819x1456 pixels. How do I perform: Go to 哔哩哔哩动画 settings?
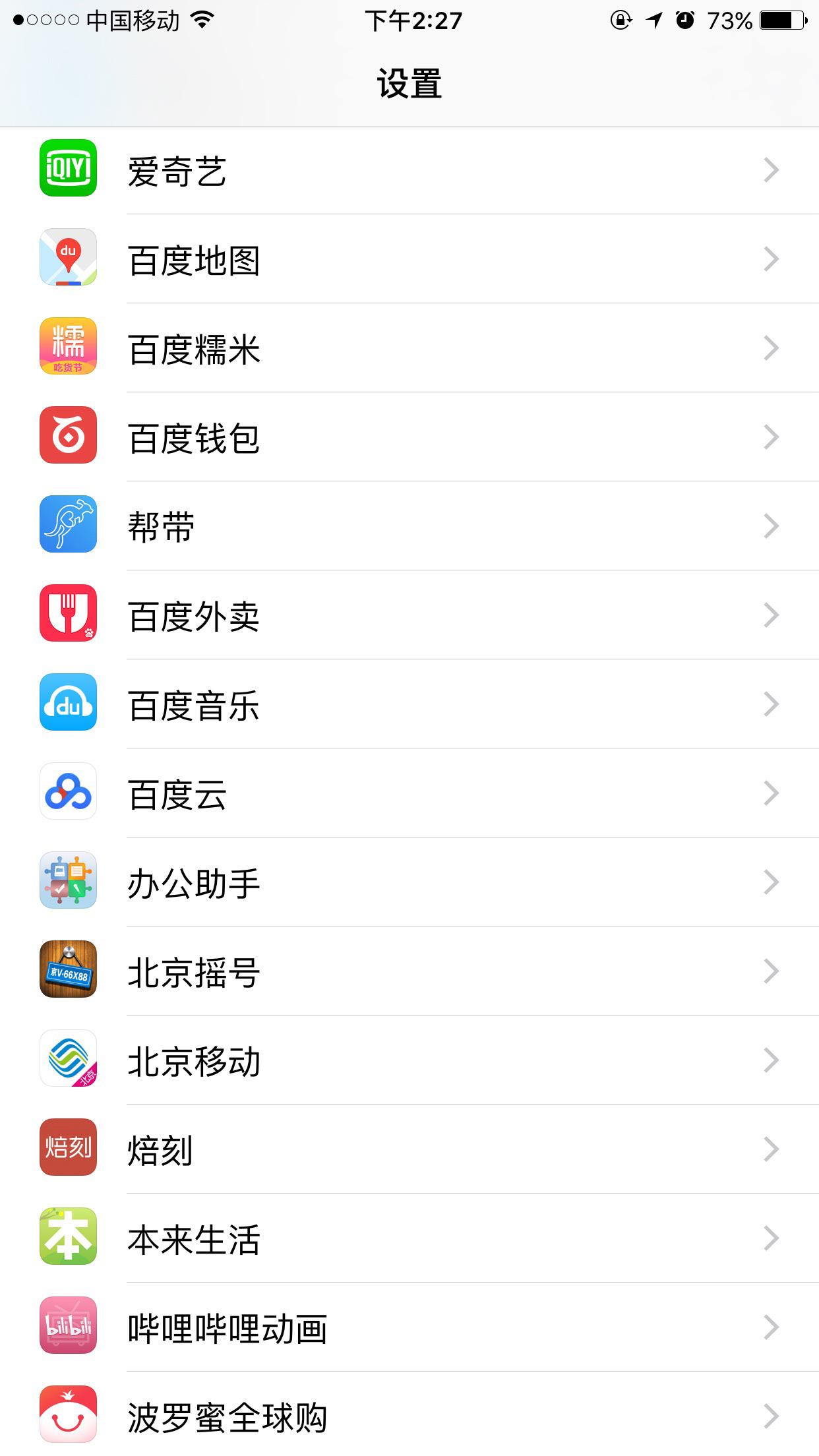click(409, 1327)
